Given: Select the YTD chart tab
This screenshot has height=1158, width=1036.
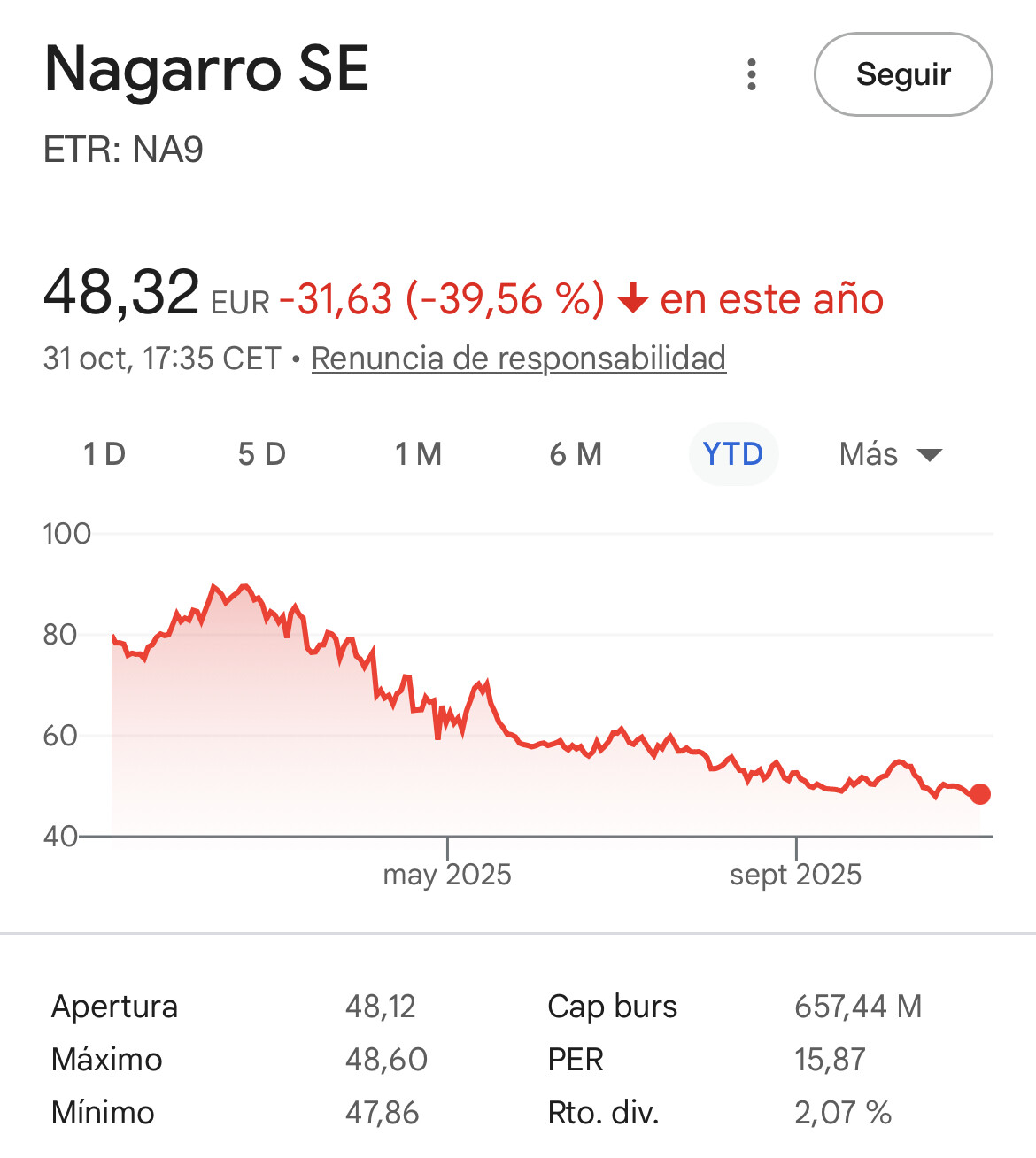Looking at the screenshot, I should 733,454.
